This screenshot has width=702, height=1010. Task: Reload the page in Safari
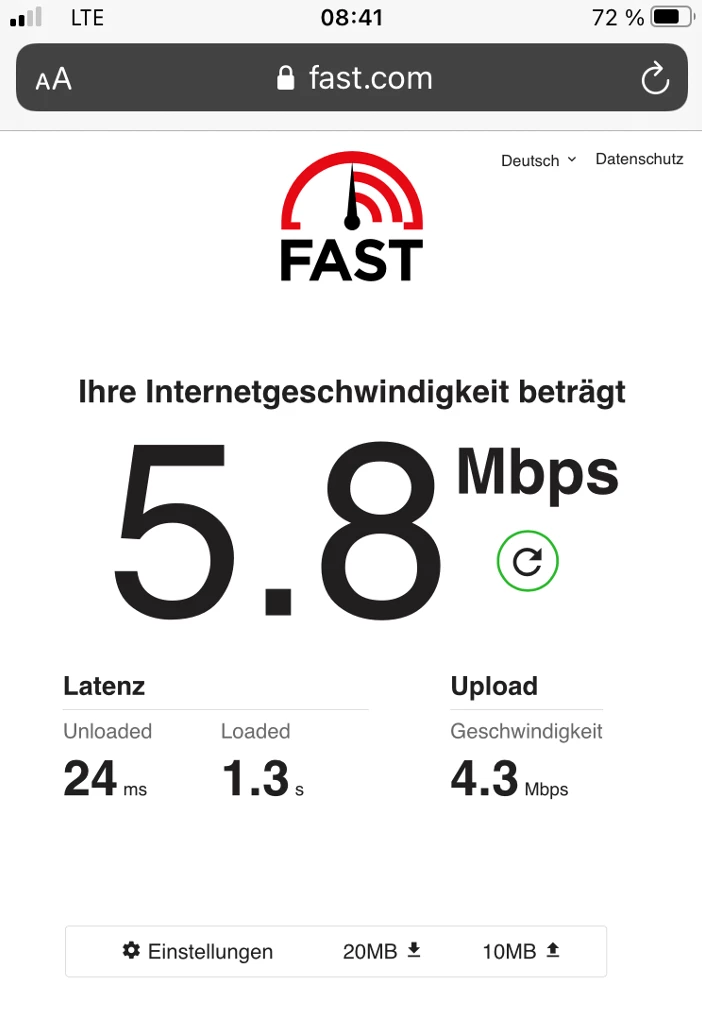[654, 78]
